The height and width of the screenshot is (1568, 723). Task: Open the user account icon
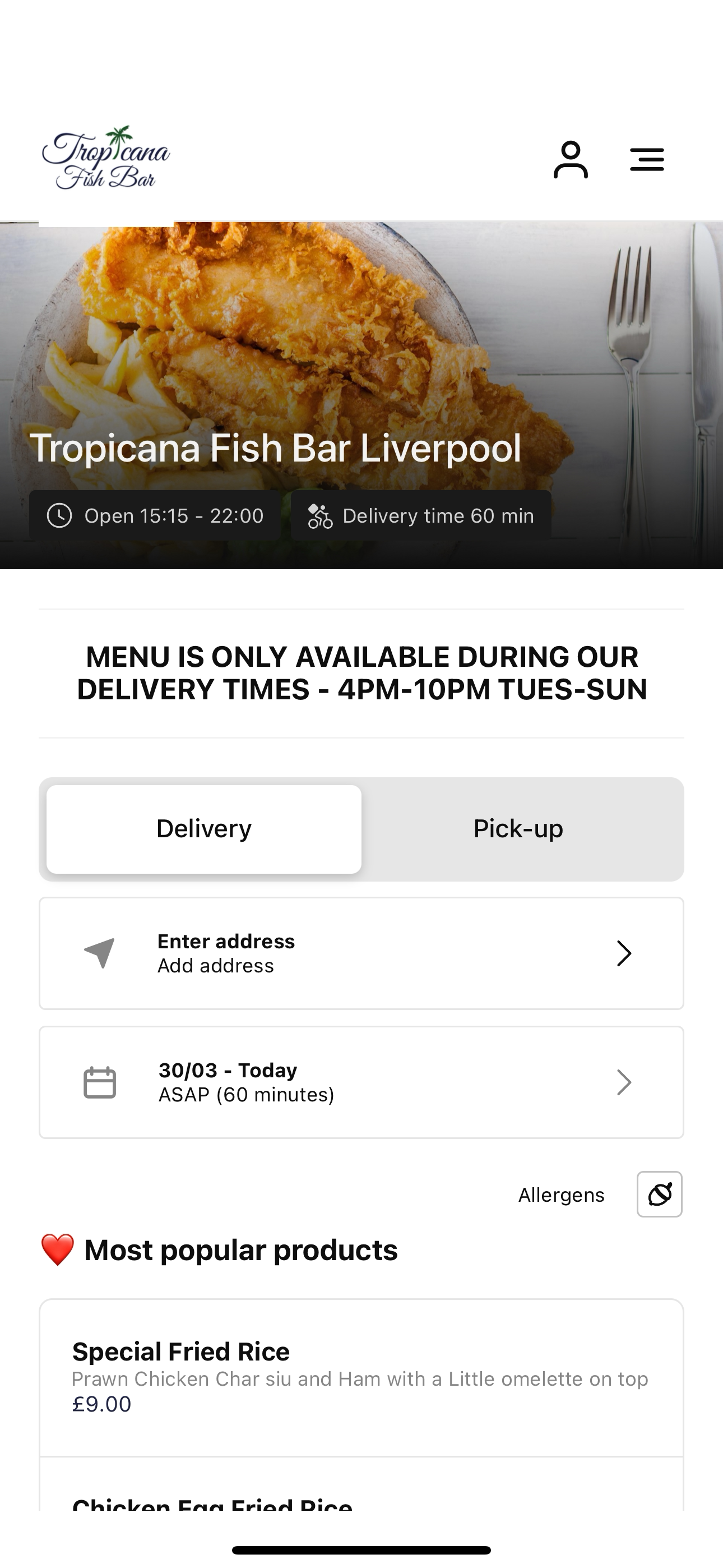click(570, 159)
